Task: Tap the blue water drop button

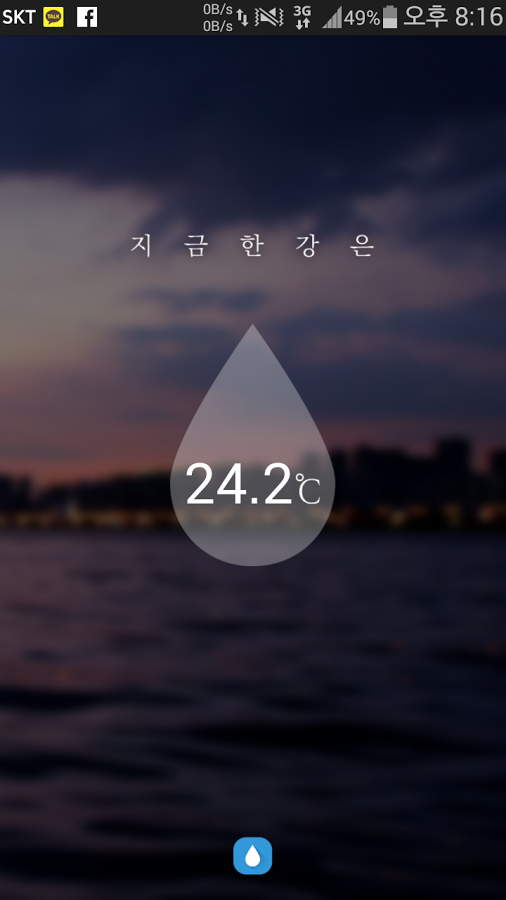Action: pyautogui.click(x=252, y=856)
